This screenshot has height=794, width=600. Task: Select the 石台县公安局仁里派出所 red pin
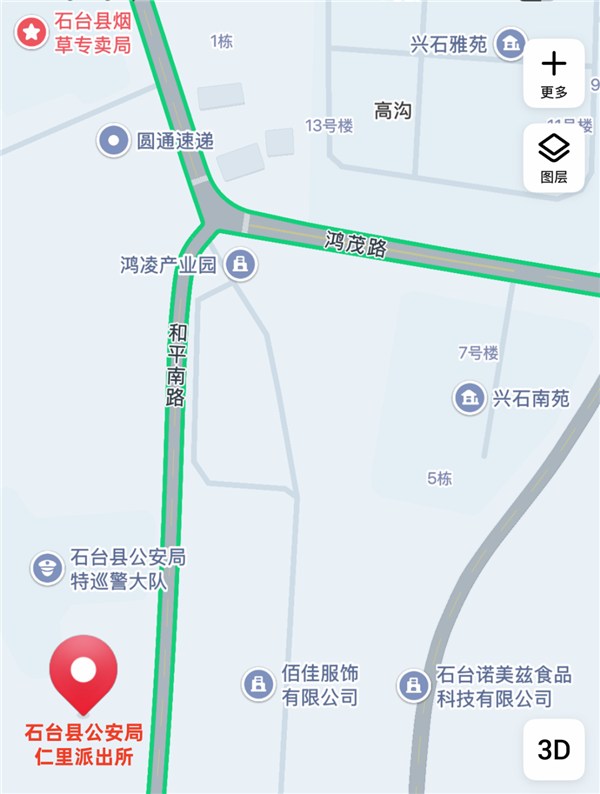[x=85, y=671]
